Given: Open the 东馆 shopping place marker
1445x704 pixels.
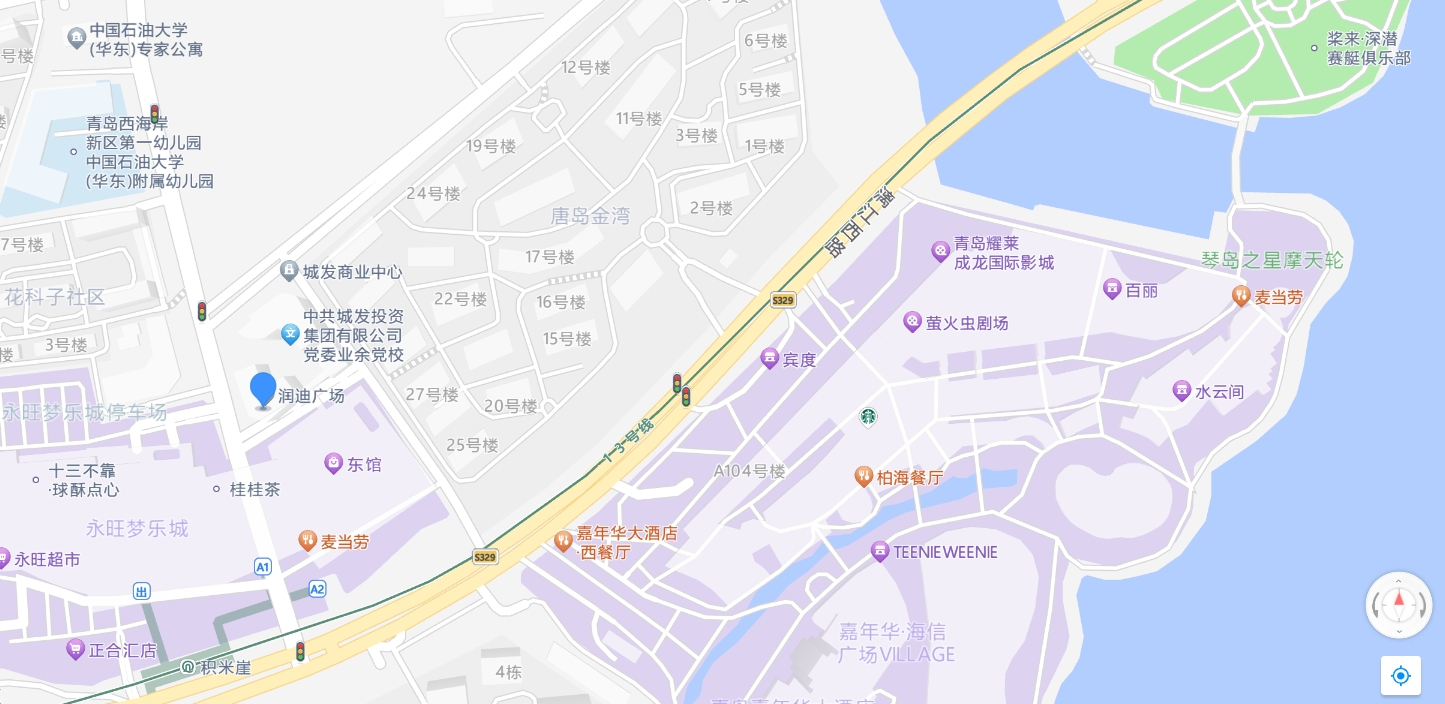Looking at the screenshot, I should 334,463.
